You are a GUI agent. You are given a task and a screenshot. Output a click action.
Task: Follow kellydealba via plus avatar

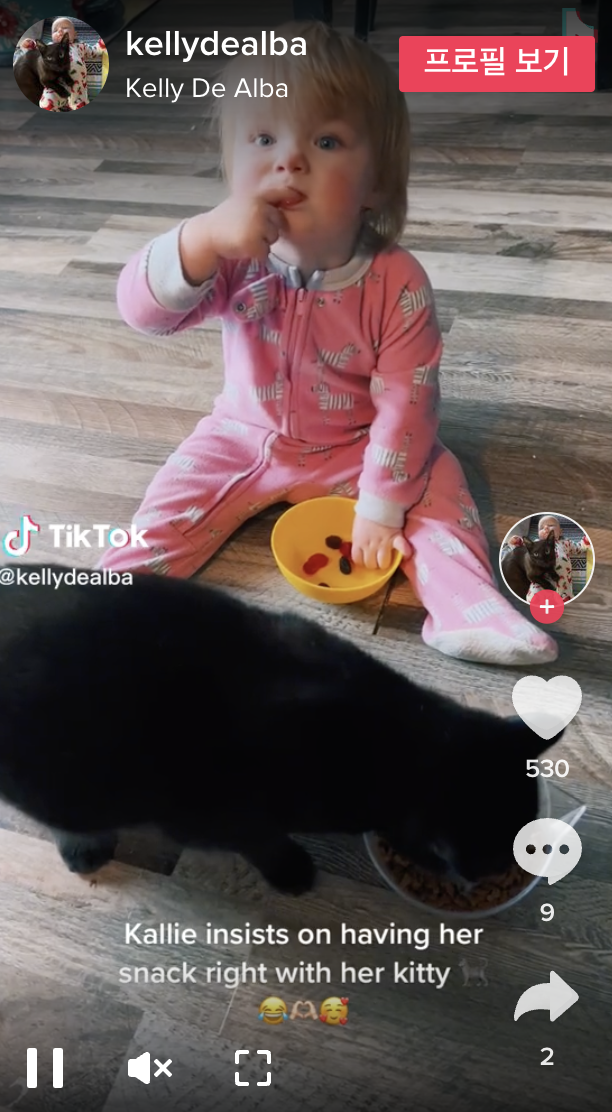point(546,606)
